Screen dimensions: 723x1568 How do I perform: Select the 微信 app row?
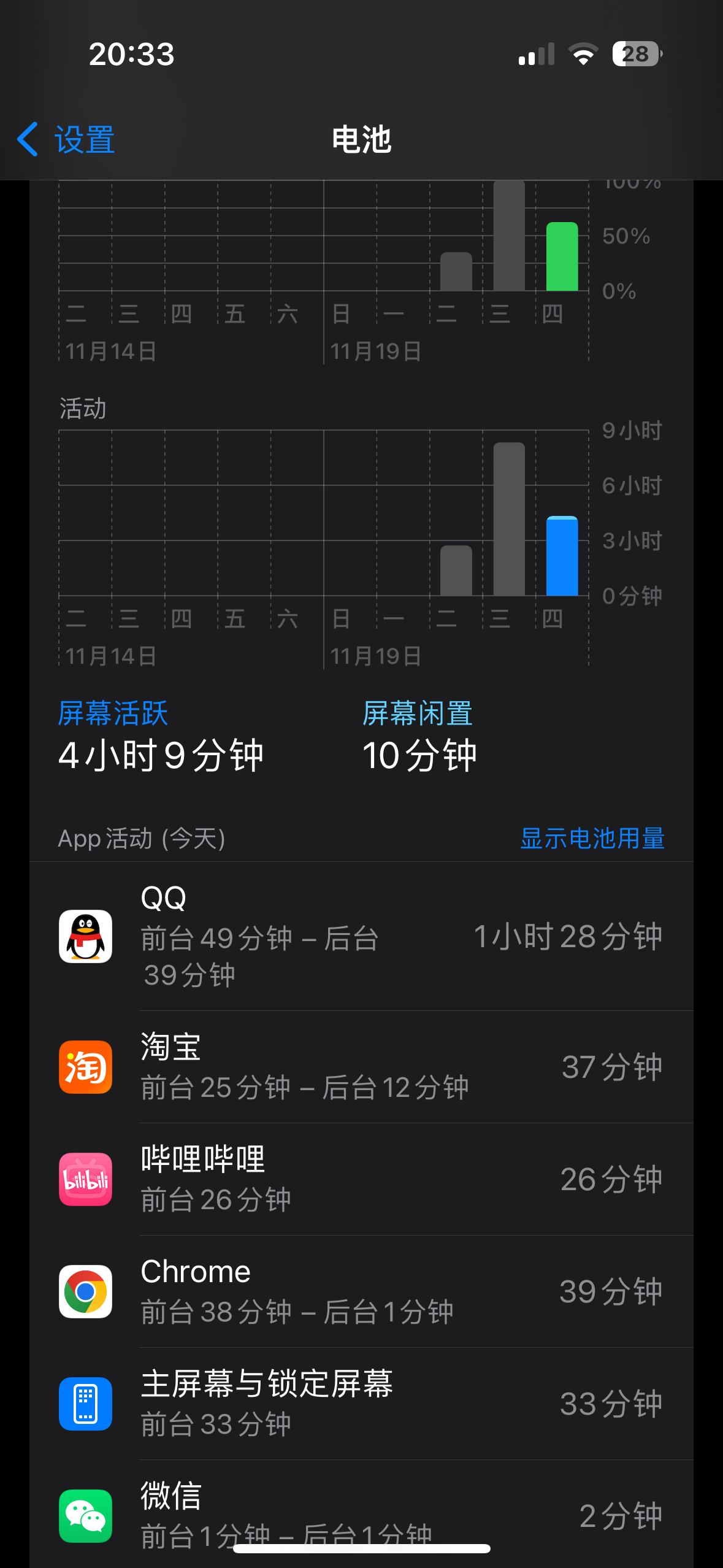point(361,1514)
